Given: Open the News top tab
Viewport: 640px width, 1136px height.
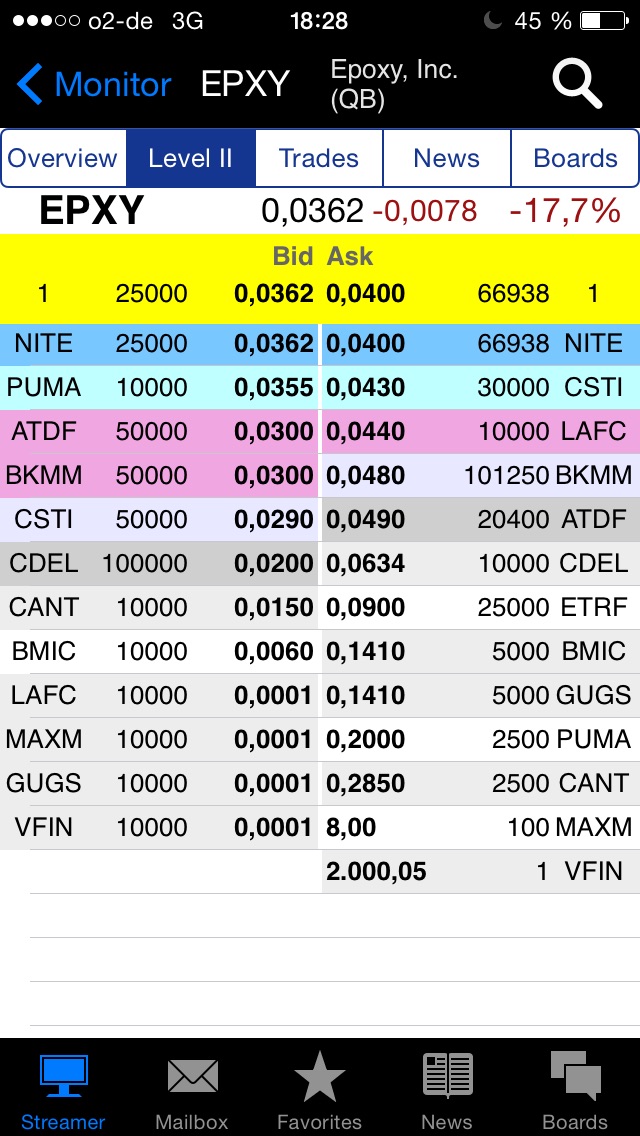Looking at the screenshot, I should (x=446, y=158).
